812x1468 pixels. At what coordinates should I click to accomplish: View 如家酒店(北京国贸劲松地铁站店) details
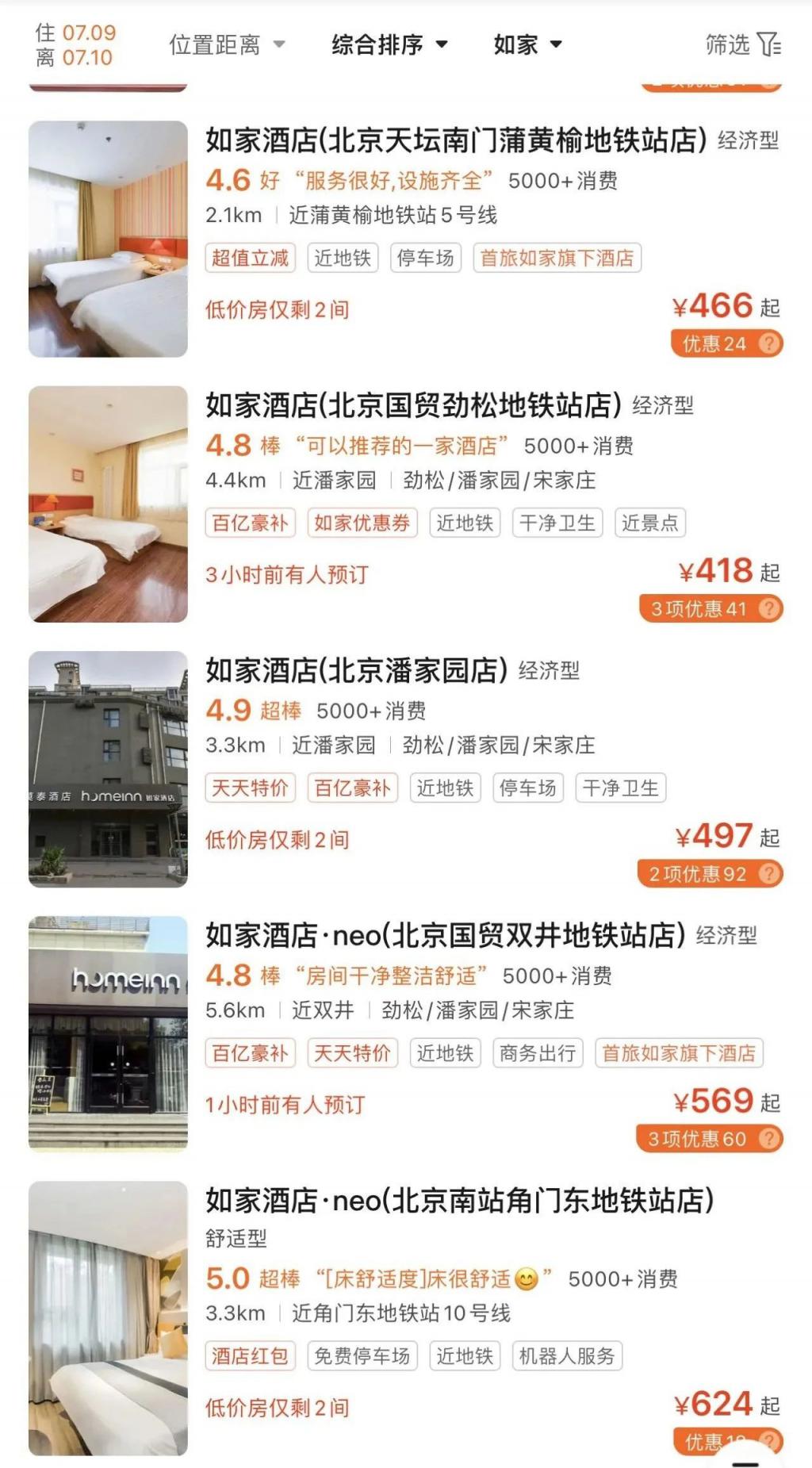412,405
